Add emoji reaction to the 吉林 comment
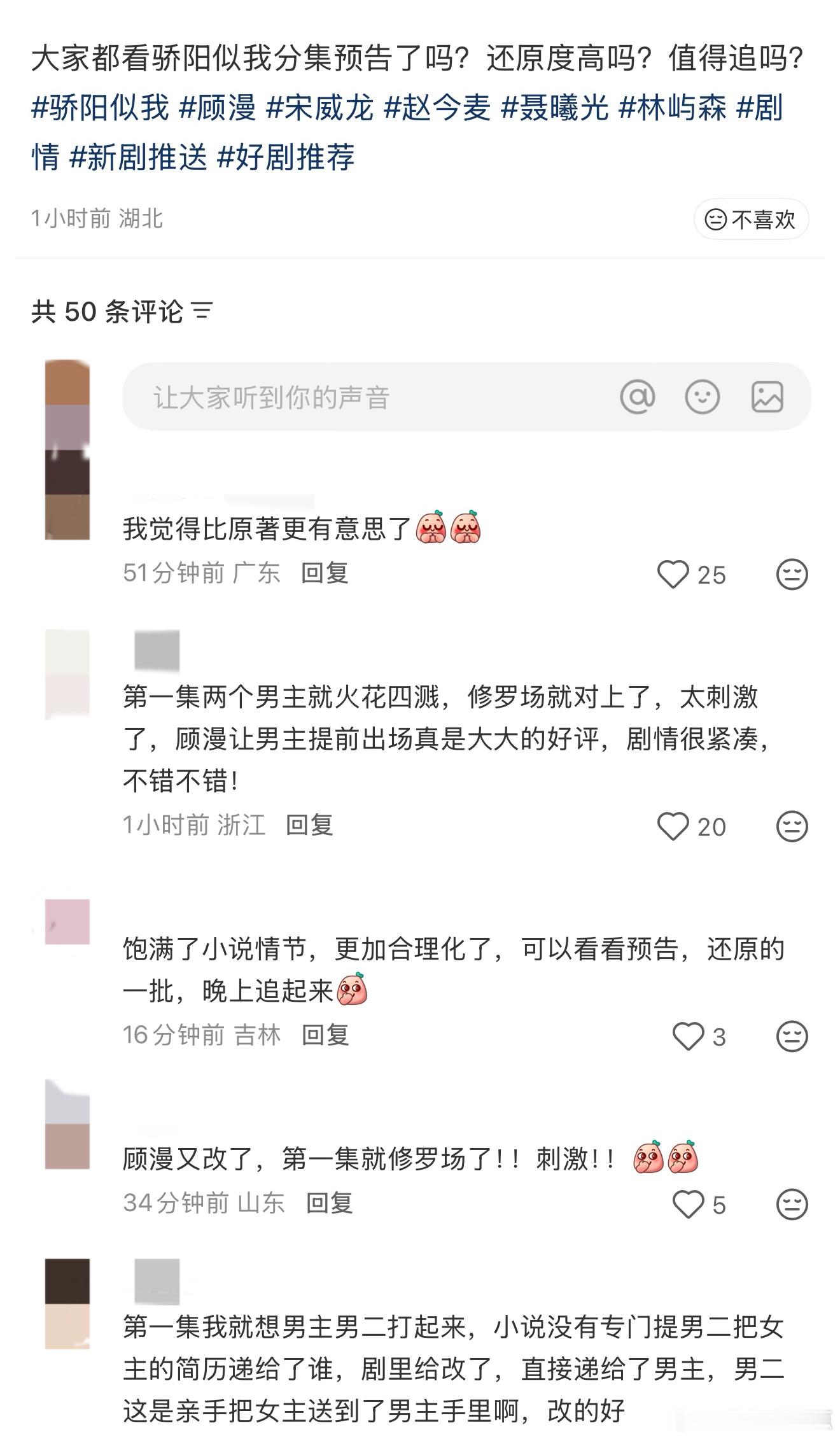The image size is (840, 1439). pos(791,1034)
